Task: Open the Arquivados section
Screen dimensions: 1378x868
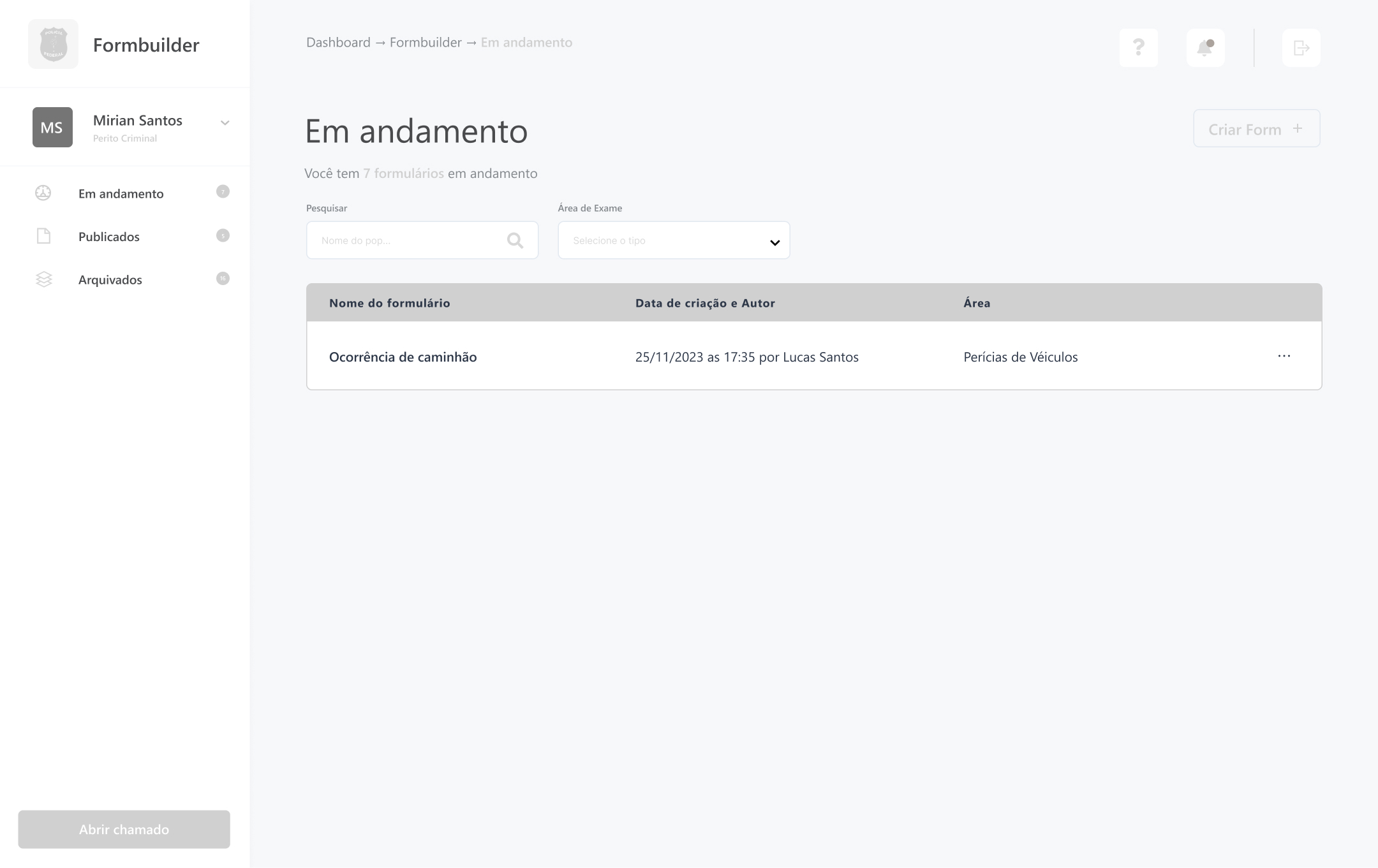Action: click(x=110, y=280)
